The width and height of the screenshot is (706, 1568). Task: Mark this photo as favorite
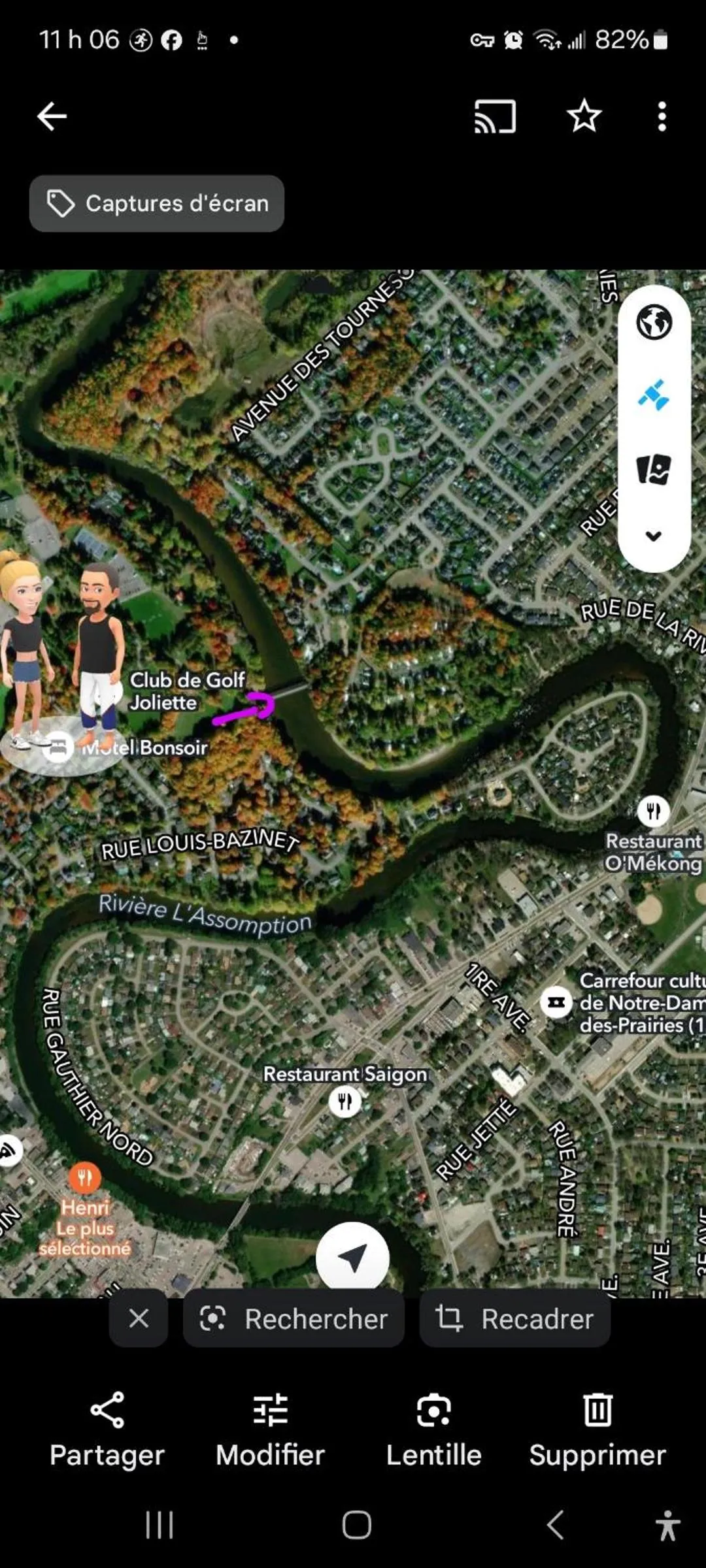(583, 117)
